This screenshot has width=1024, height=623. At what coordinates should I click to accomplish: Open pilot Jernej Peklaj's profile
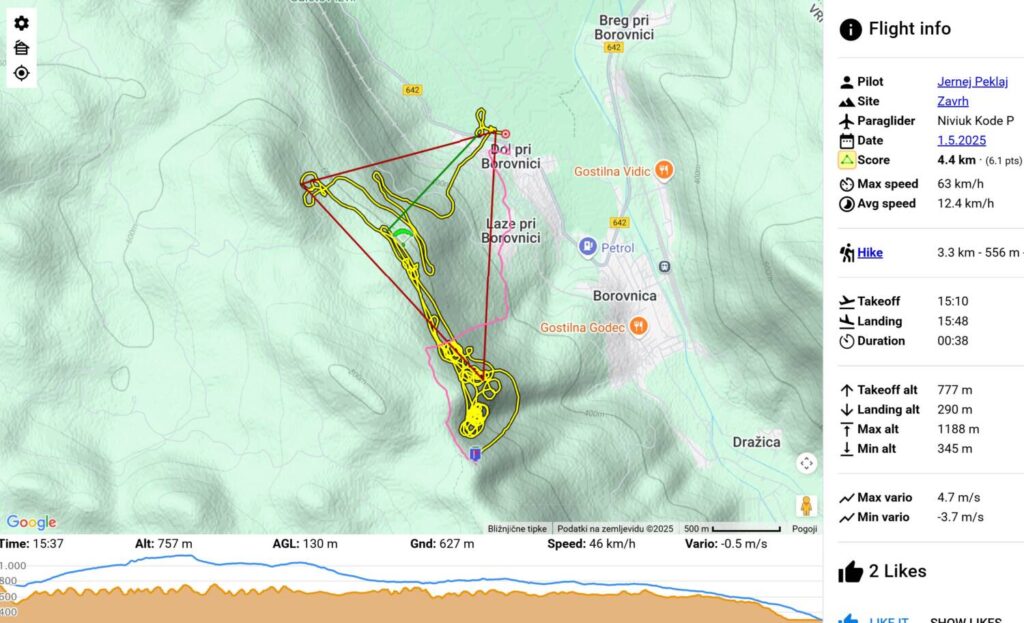pos(972,82)
